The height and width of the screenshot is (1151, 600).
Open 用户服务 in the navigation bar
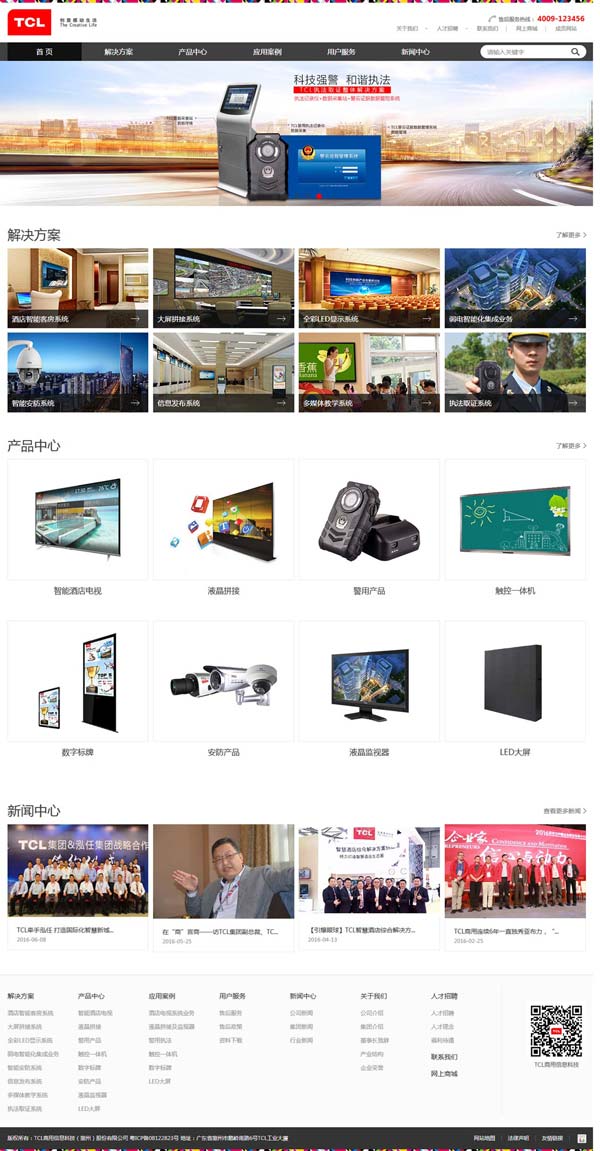341,52
